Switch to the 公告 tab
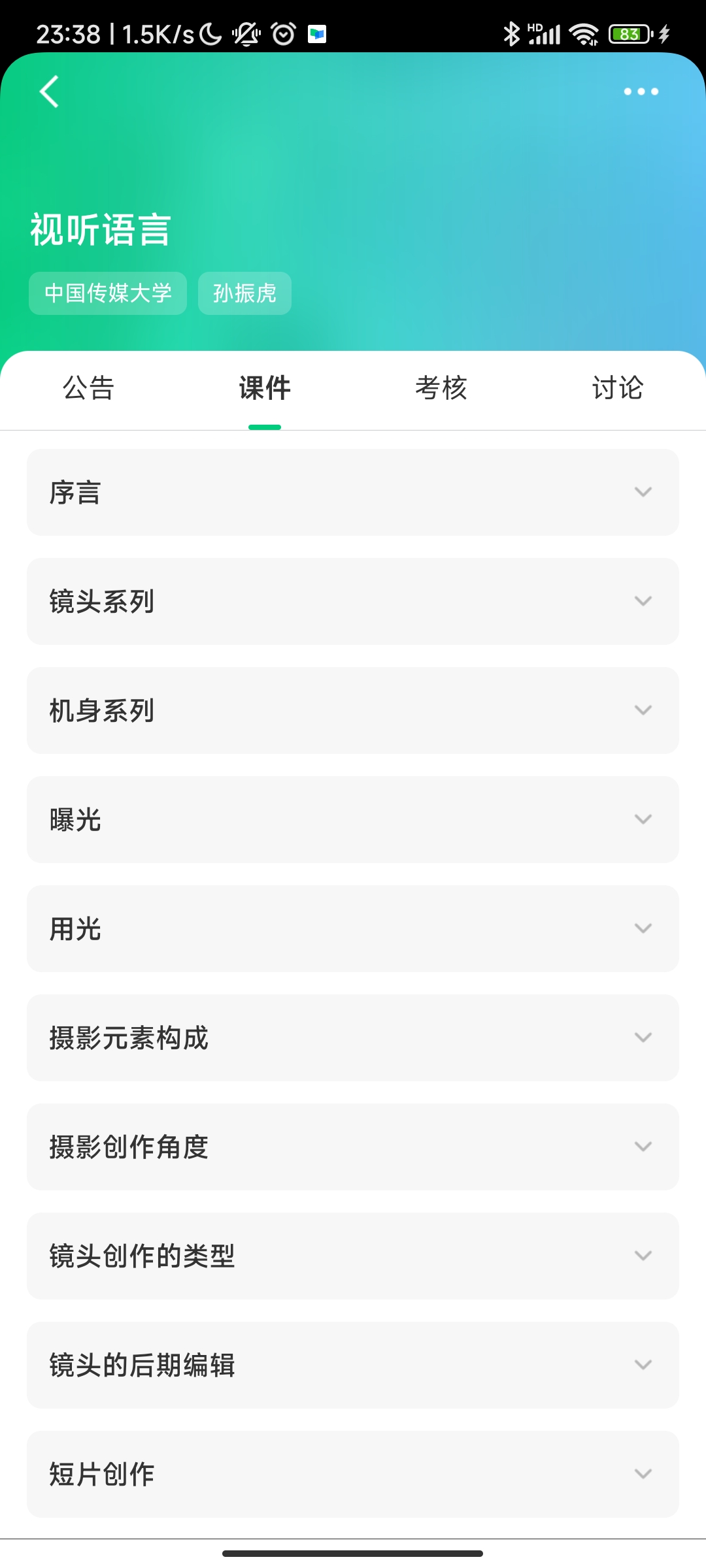This screenshot has width=706, height=1568. [x=88, y=388]
